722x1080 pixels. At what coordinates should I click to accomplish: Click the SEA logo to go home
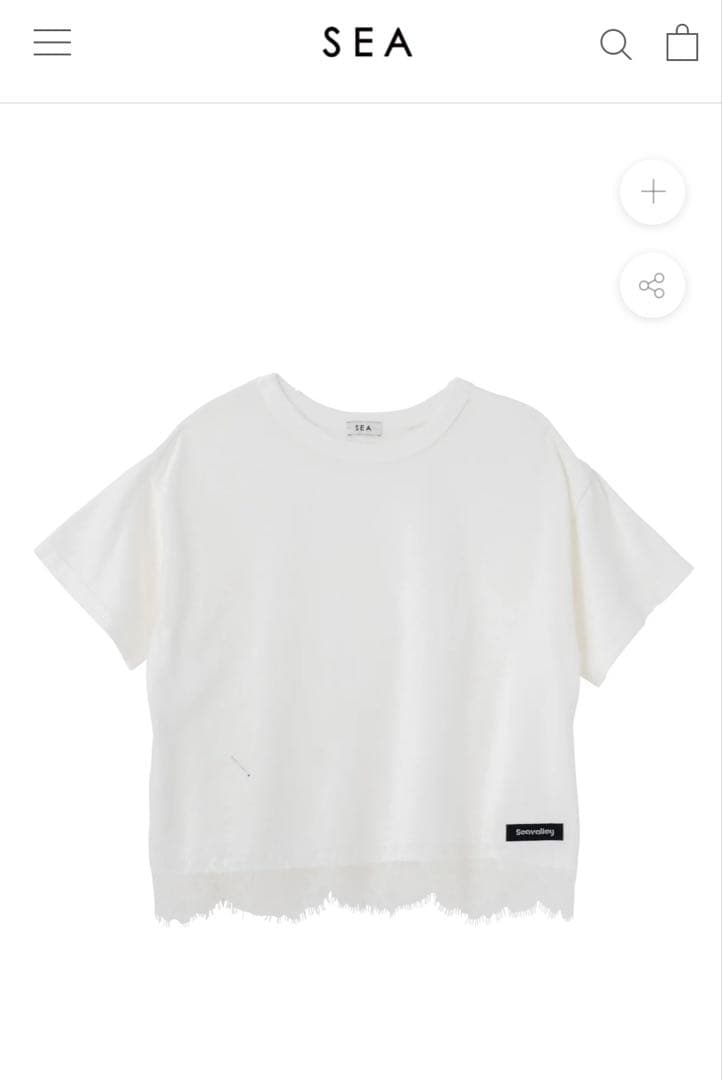click(x=368, y=43)
